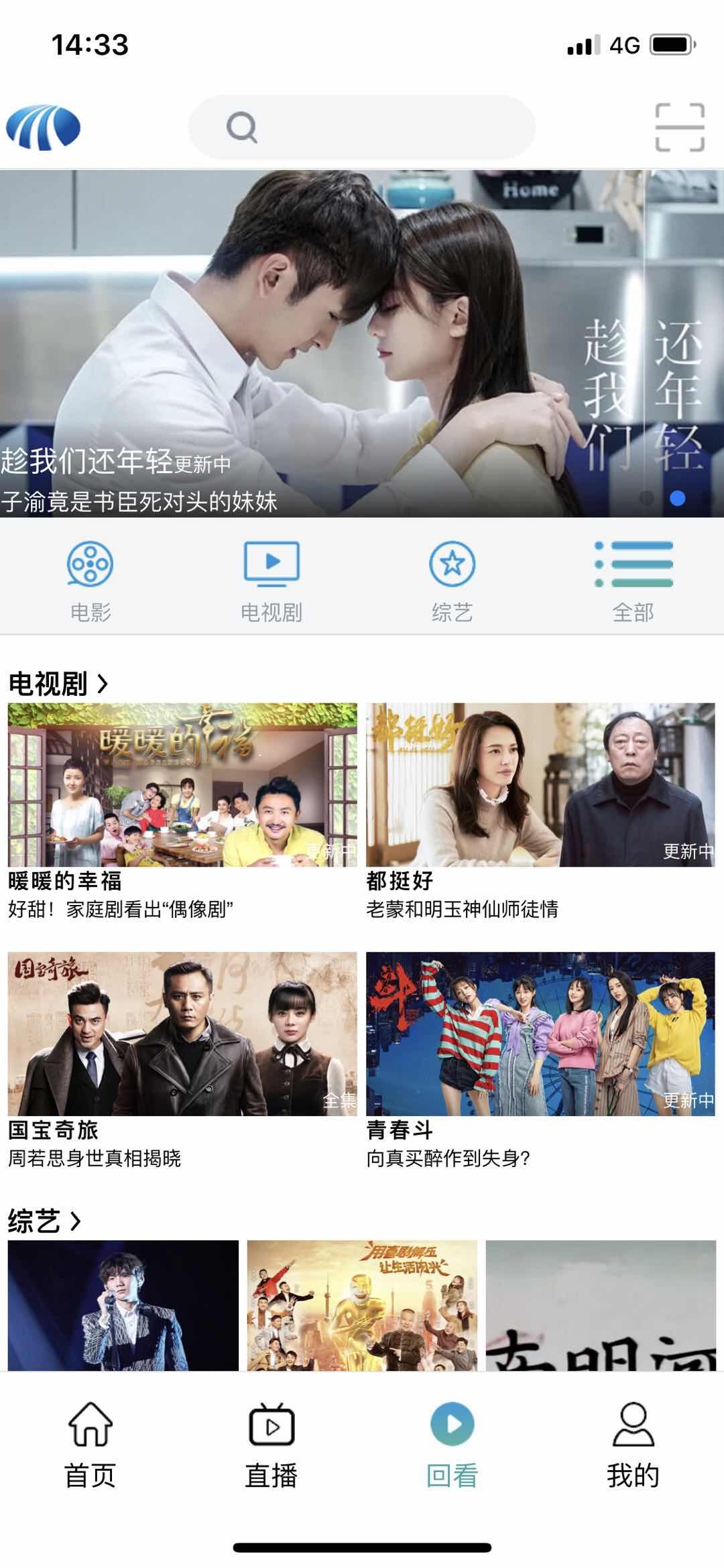Viewport: 724px width, 1568px height.
Task: Open the drama 暖暖的幸福
Action: click(x=182, y=785)
